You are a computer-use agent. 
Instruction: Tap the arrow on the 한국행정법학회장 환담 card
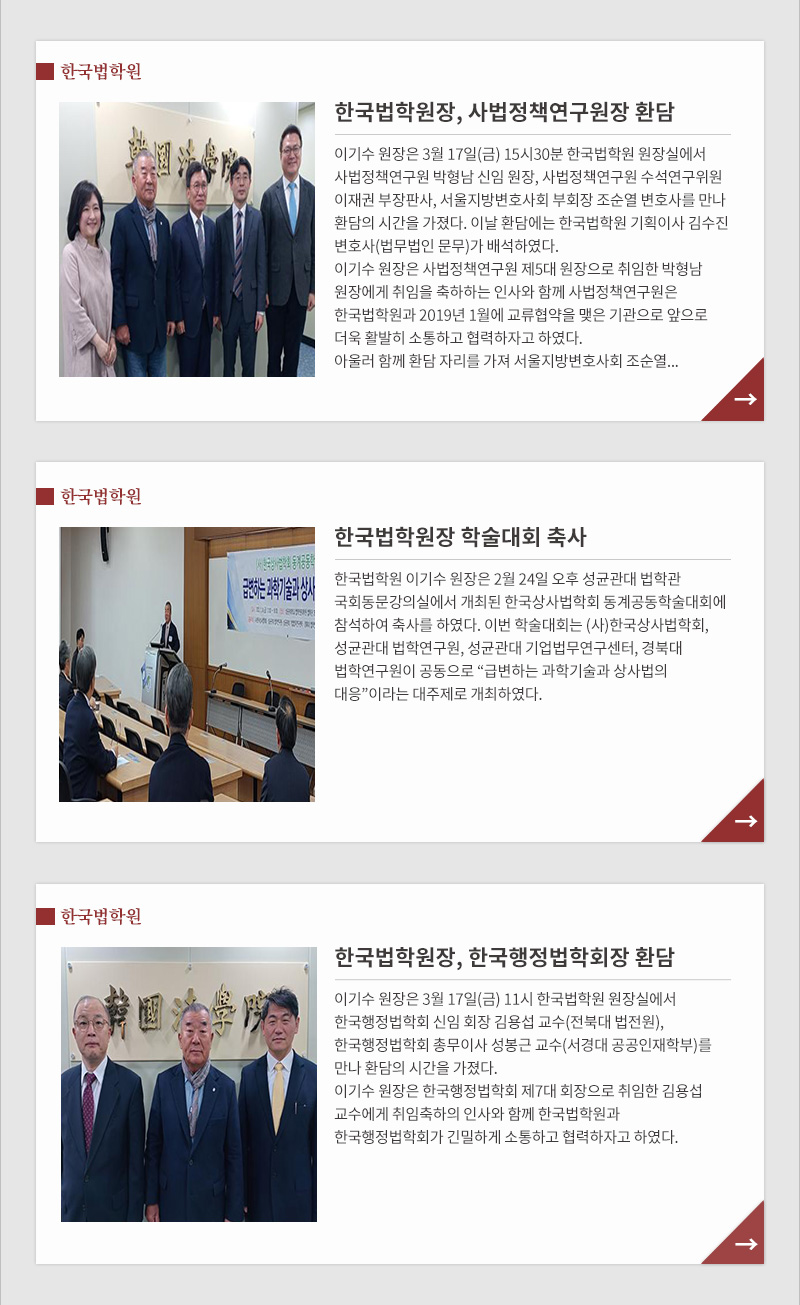744,1243
